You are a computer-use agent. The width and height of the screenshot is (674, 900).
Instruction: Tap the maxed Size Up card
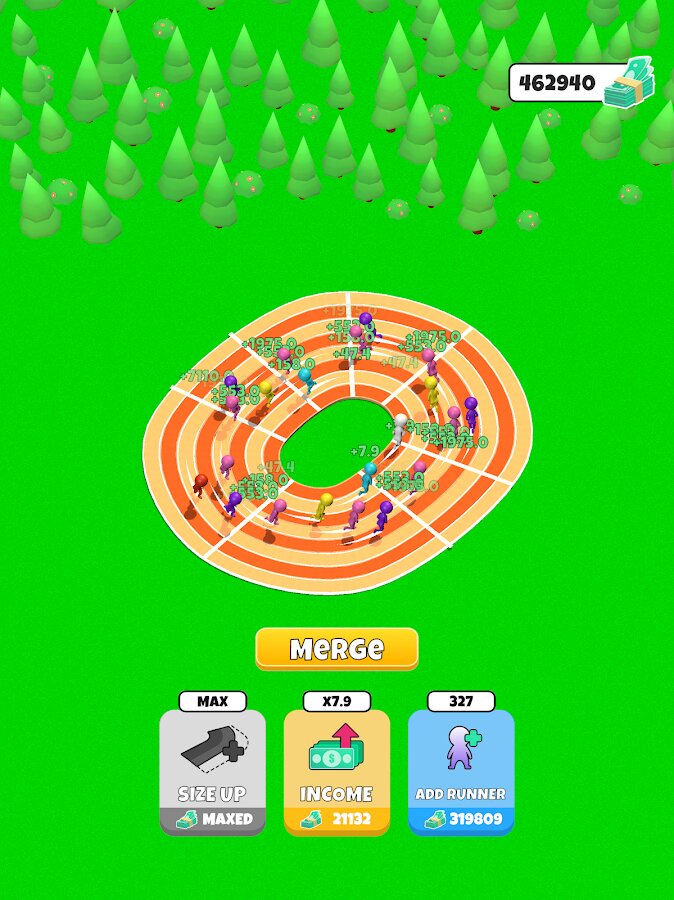212,772
